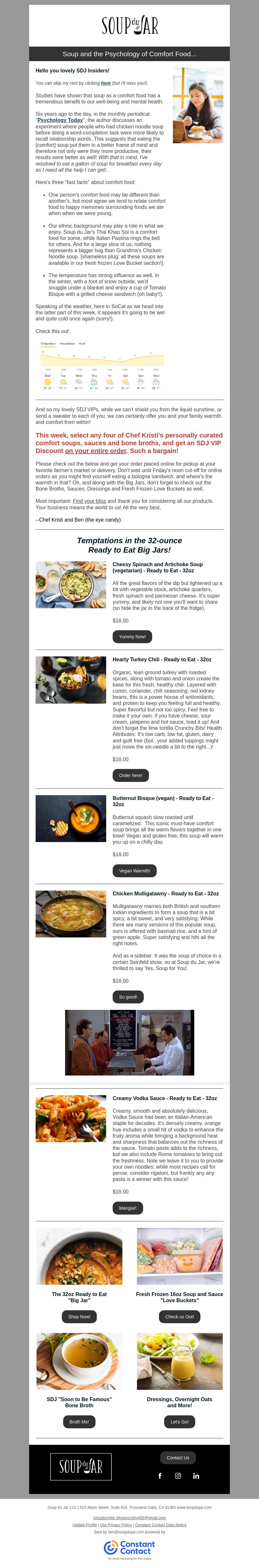Tap the Contact Us button
Viewport: 259px width, 1568px height.
pos(178,1457)
